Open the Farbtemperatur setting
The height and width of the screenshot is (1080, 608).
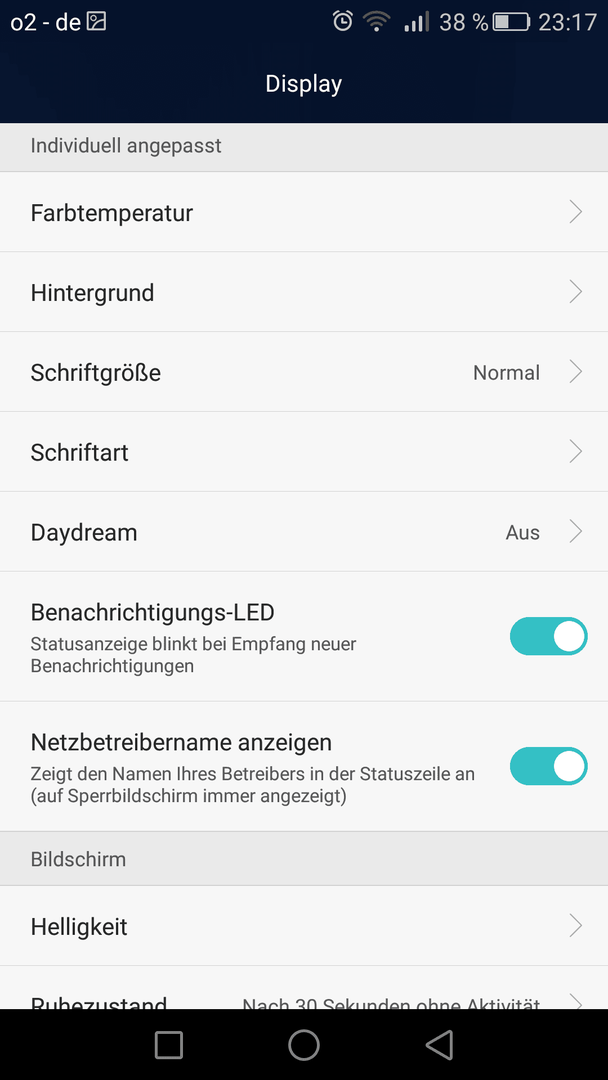tap(304, 212)
